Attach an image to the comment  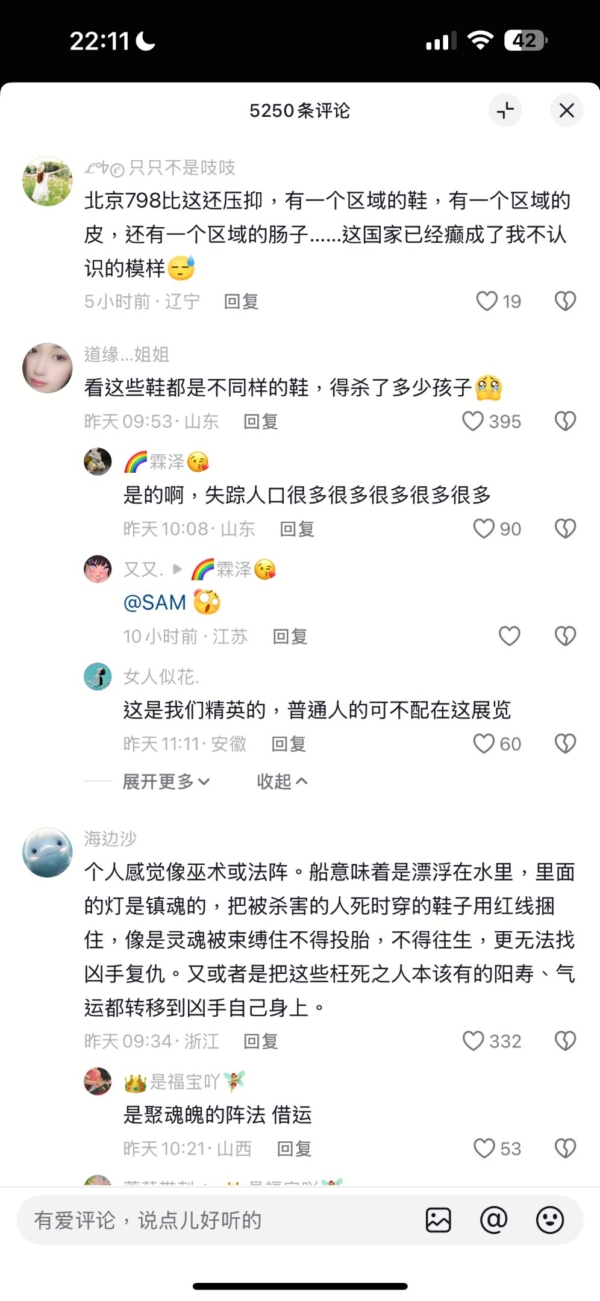(438, 1220)
